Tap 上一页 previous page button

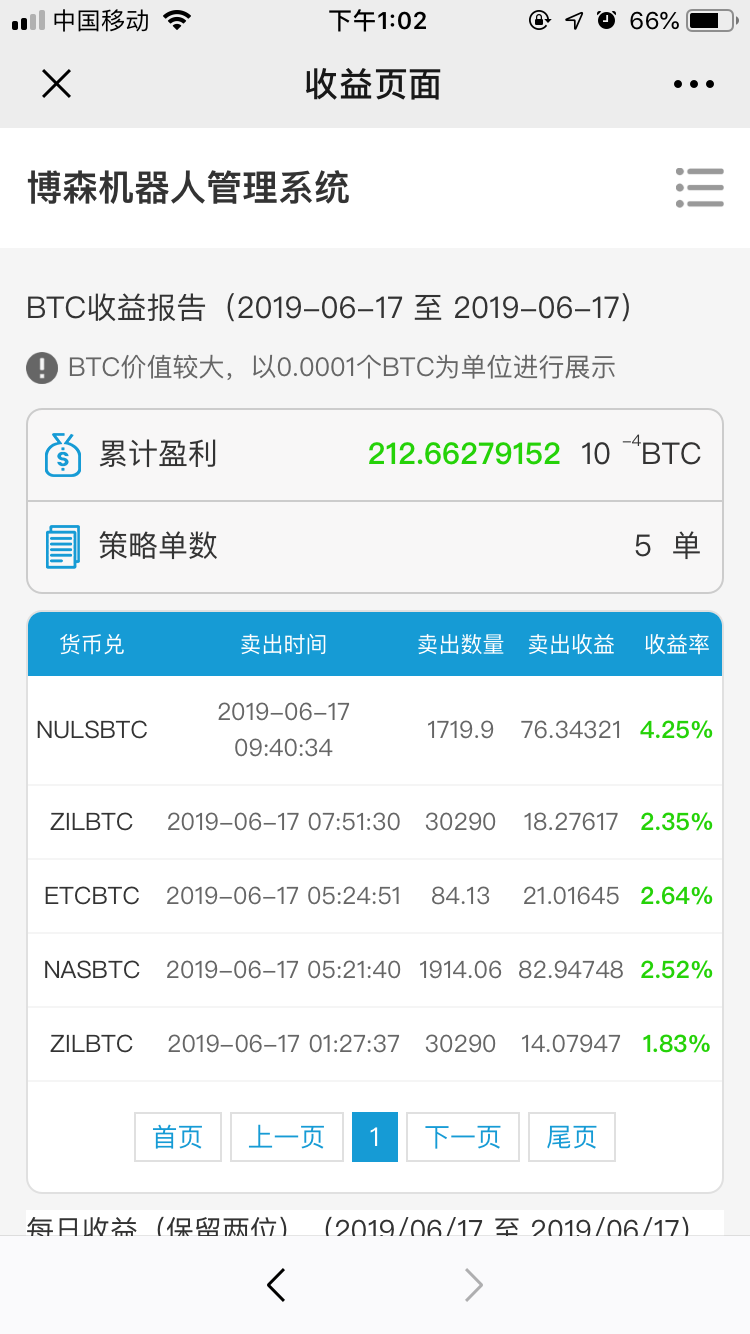(x=287, y=1137)
